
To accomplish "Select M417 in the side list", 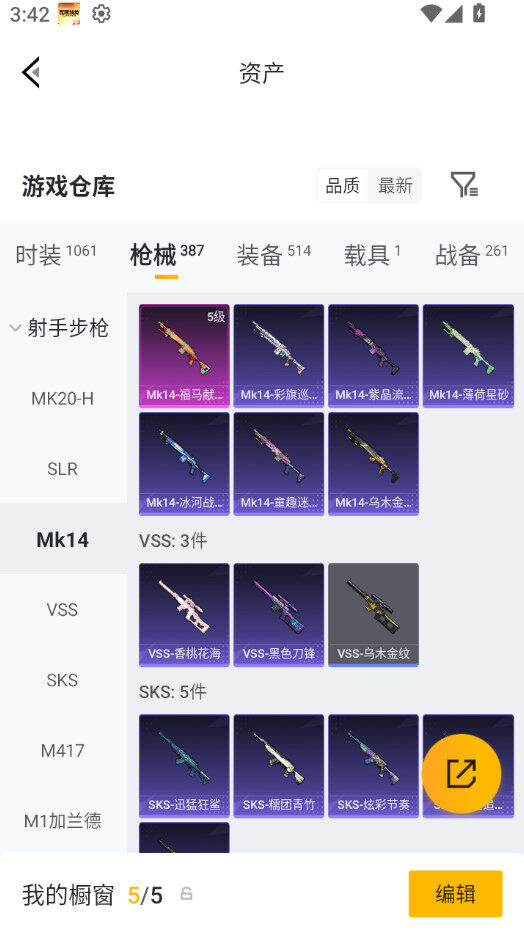I will tap(62, 751).
